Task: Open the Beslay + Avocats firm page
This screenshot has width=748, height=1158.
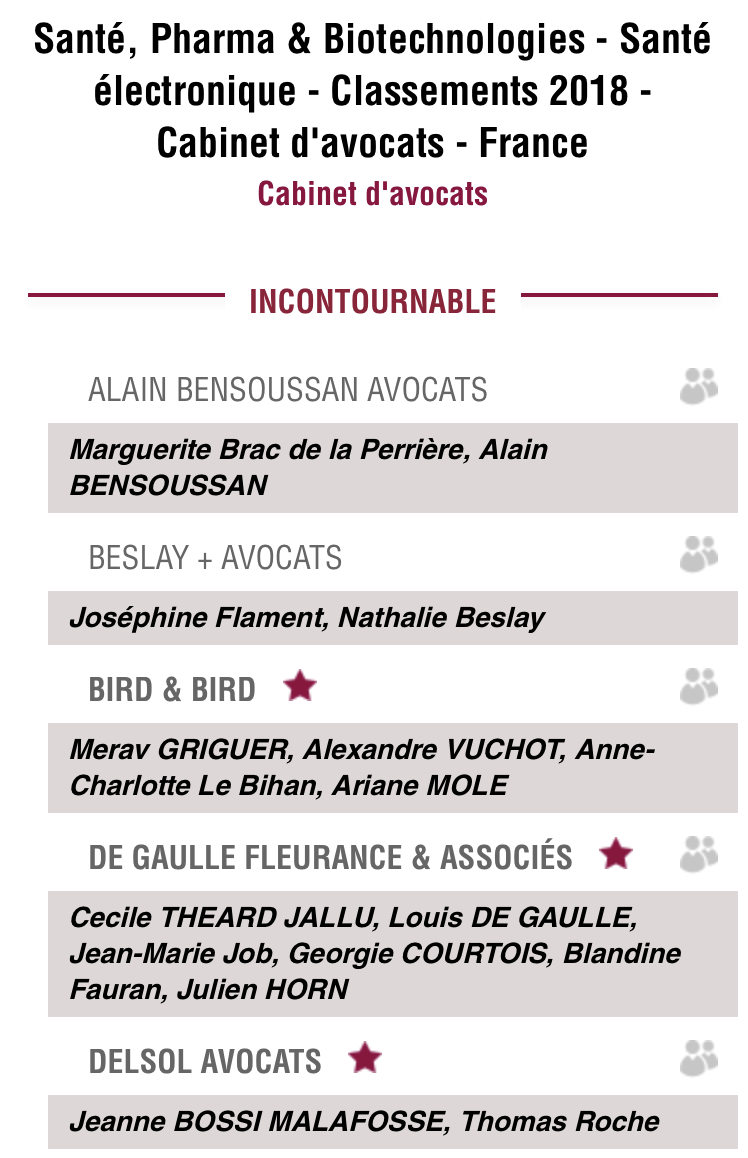Action: click(215, 557)
